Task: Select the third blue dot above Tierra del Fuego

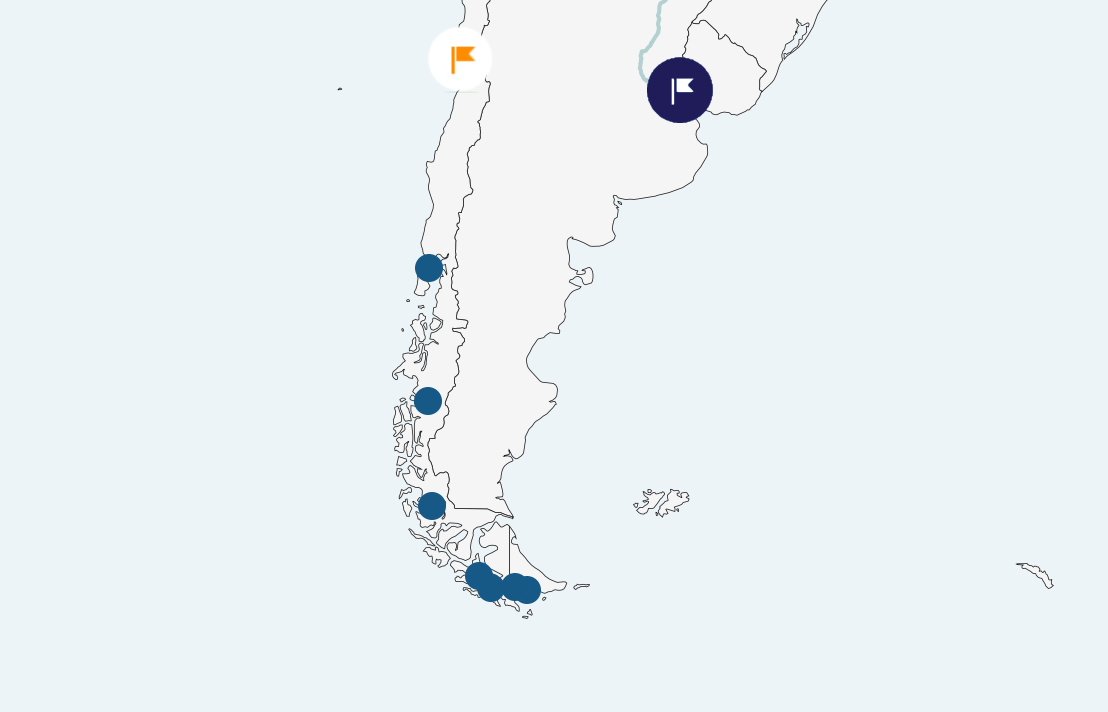Action: coord(432,506)
